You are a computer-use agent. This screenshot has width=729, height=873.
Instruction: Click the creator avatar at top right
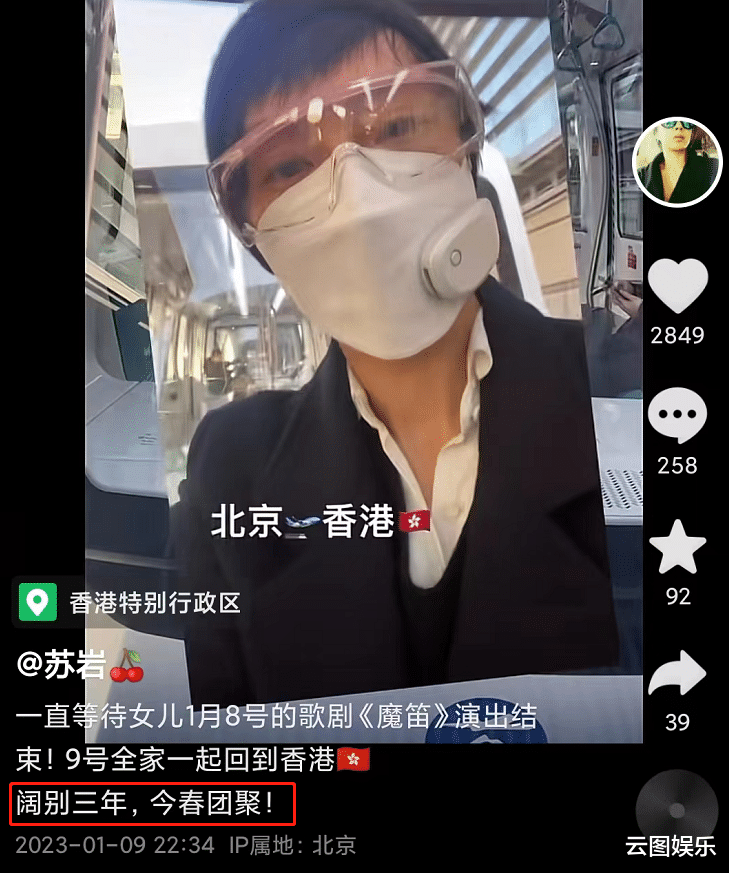[x=678, y=164]
